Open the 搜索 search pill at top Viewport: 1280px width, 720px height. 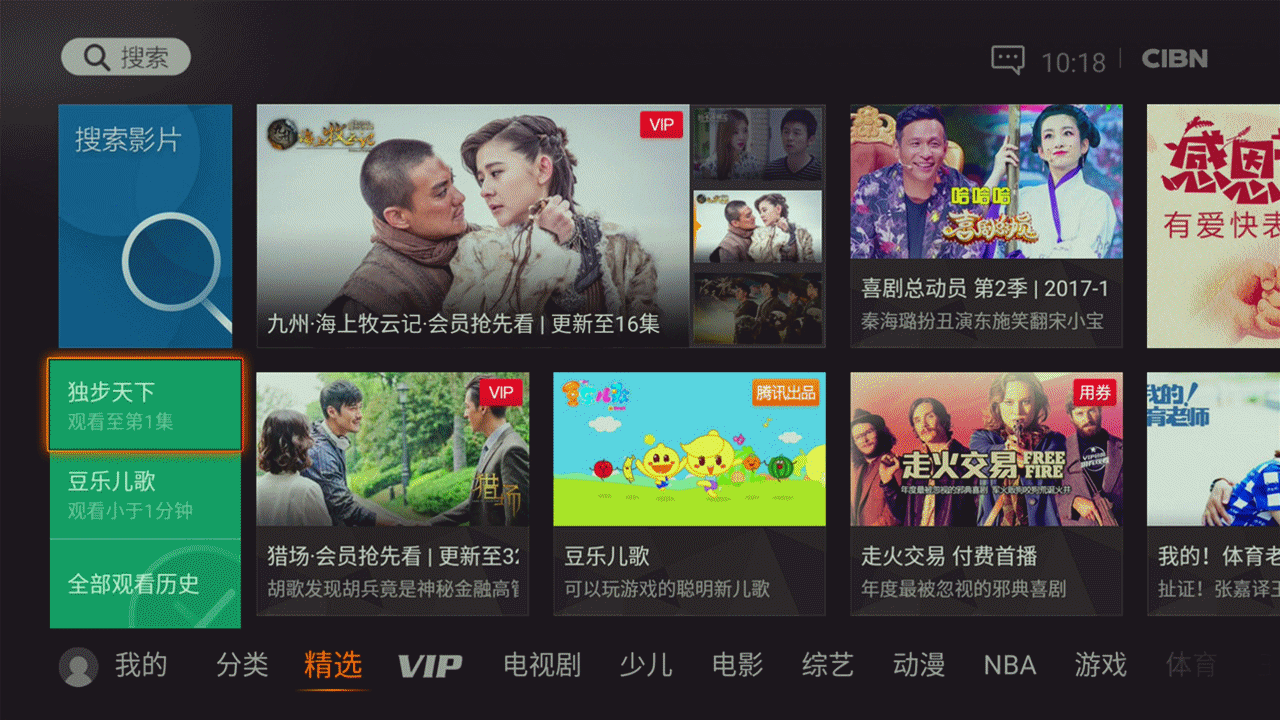point(126,57)
